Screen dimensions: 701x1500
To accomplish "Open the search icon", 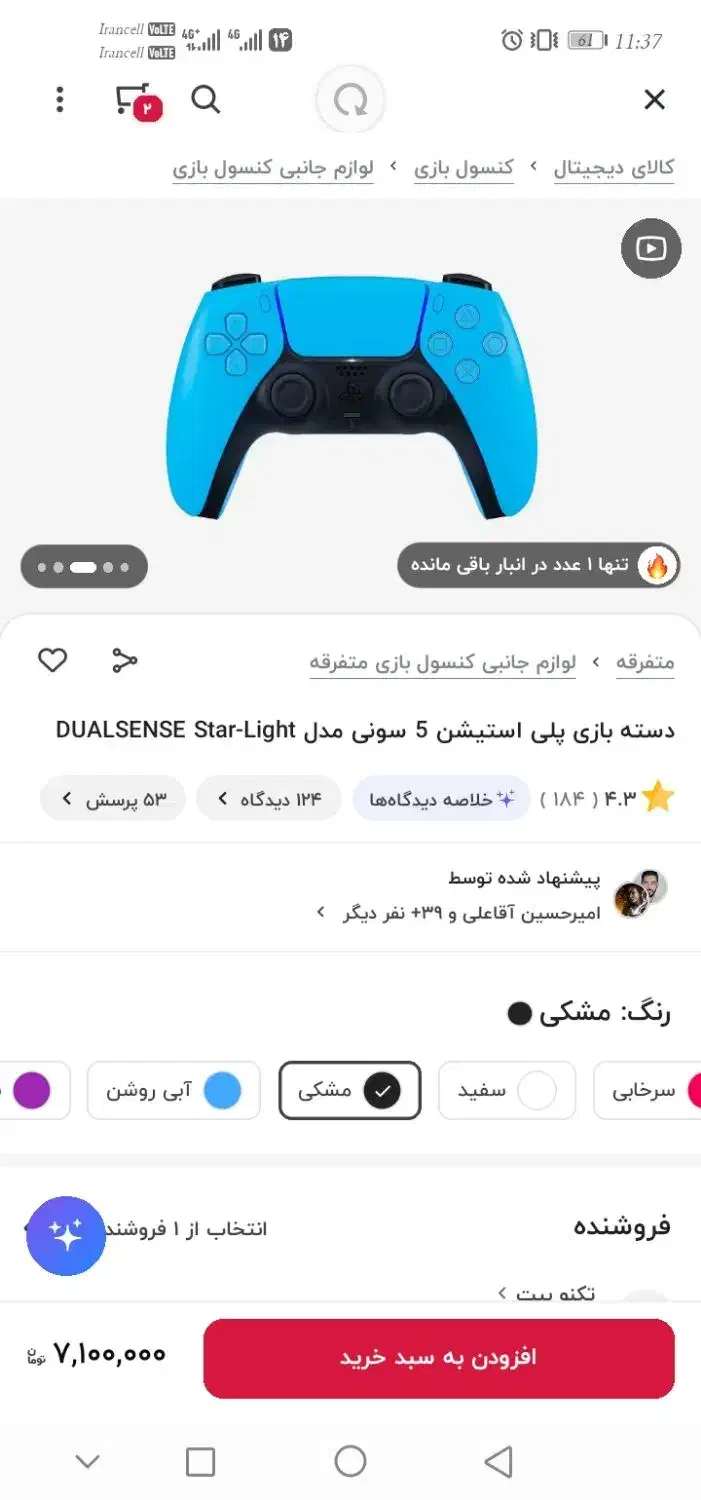I will [x=206, y=99].
